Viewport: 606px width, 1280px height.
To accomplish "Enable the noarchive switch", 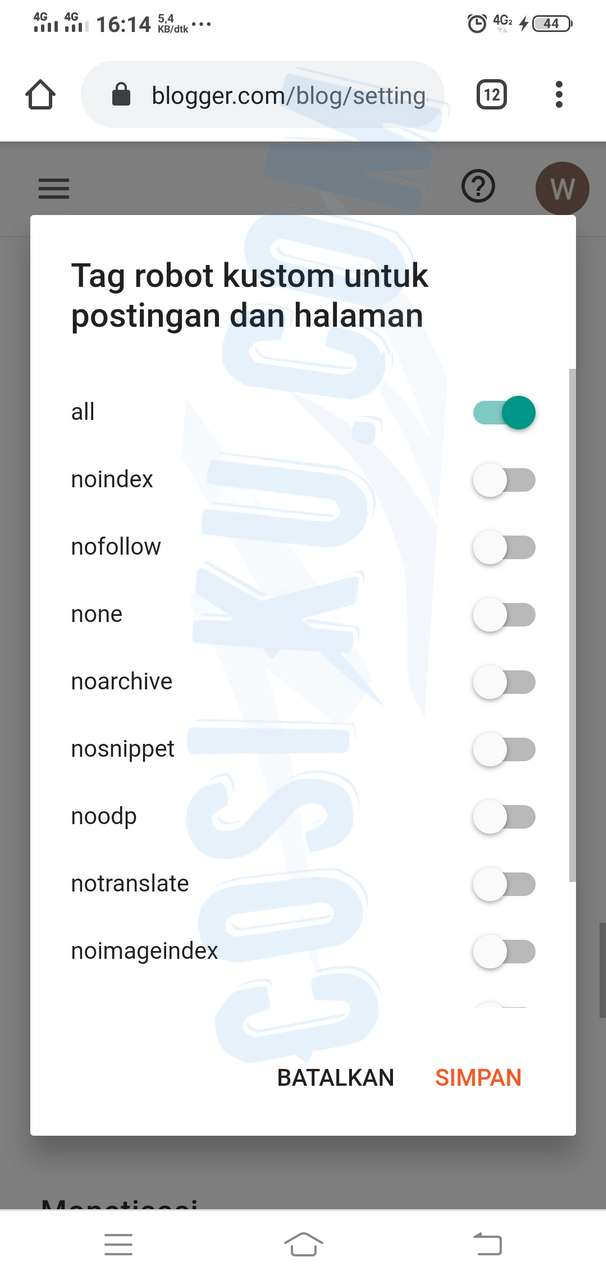I will point(505,683).
